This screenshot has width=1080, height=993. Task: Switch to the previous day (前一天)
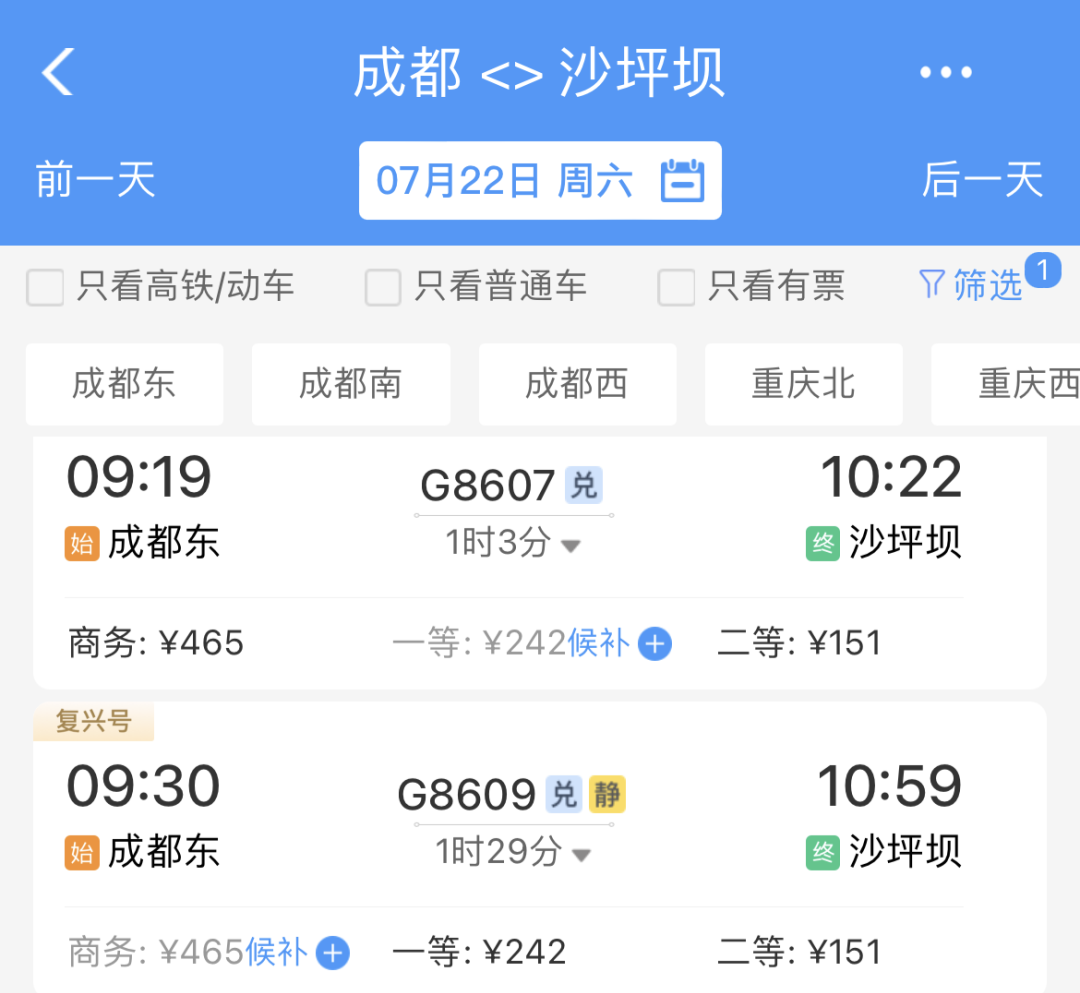tap(96, 181)
